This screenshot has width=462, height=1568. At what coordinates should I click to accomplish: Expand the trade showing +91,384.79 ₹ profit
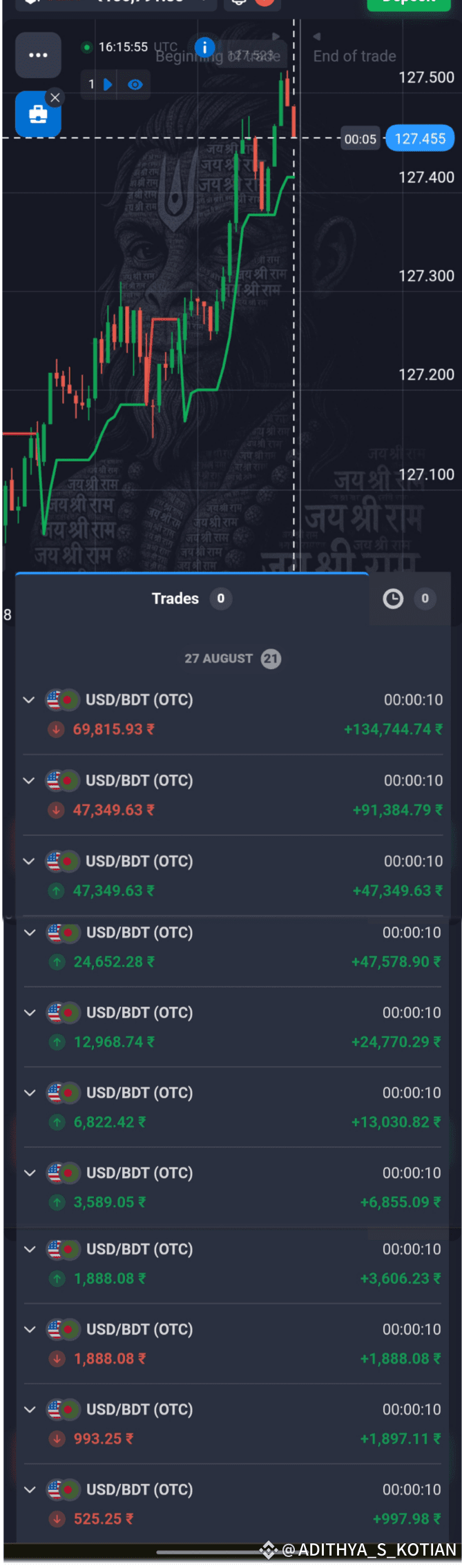[x=232, y=795]
